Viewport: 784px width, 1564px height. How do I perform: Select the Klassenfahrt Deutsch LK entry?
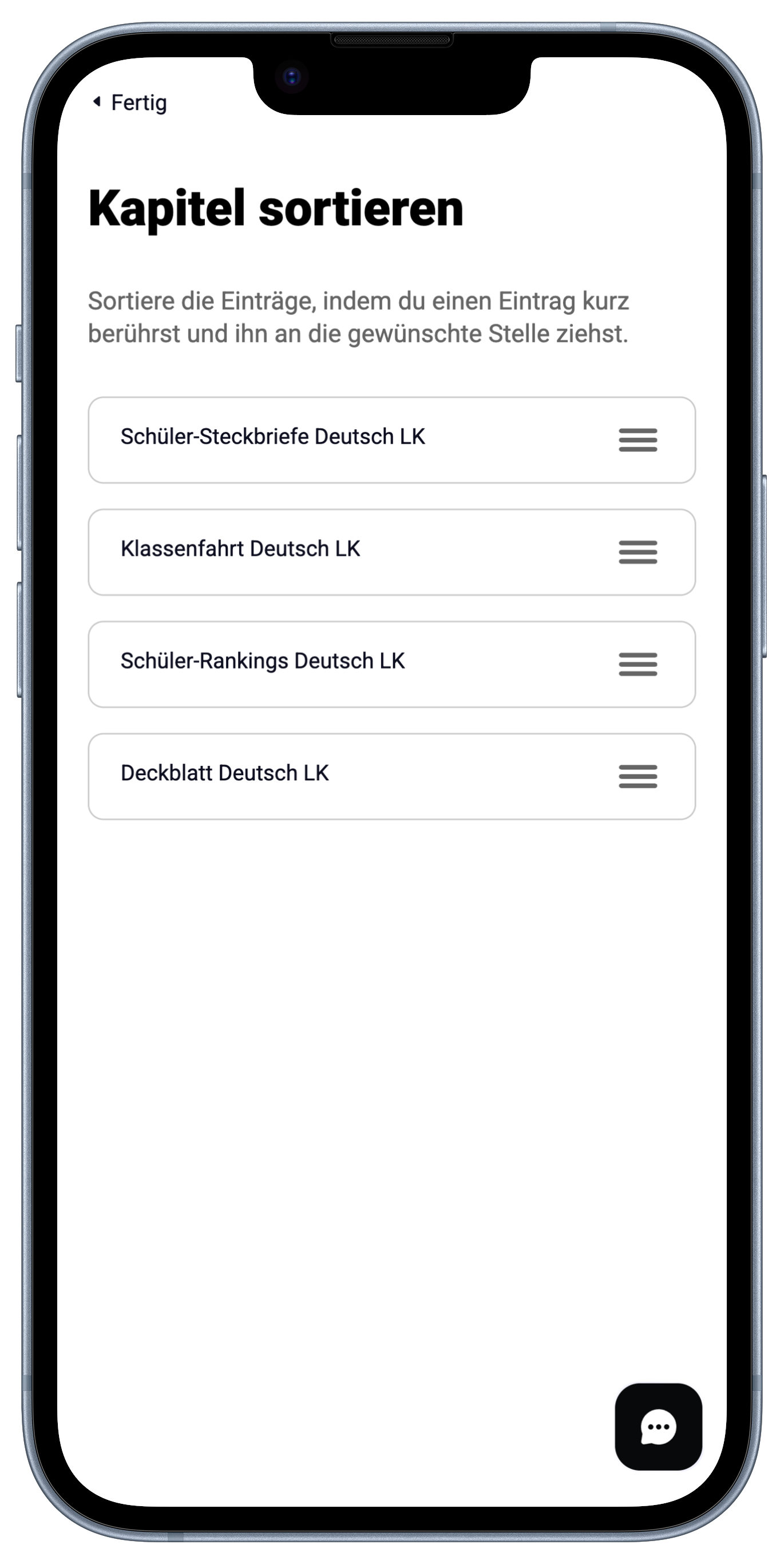point(241,549)
